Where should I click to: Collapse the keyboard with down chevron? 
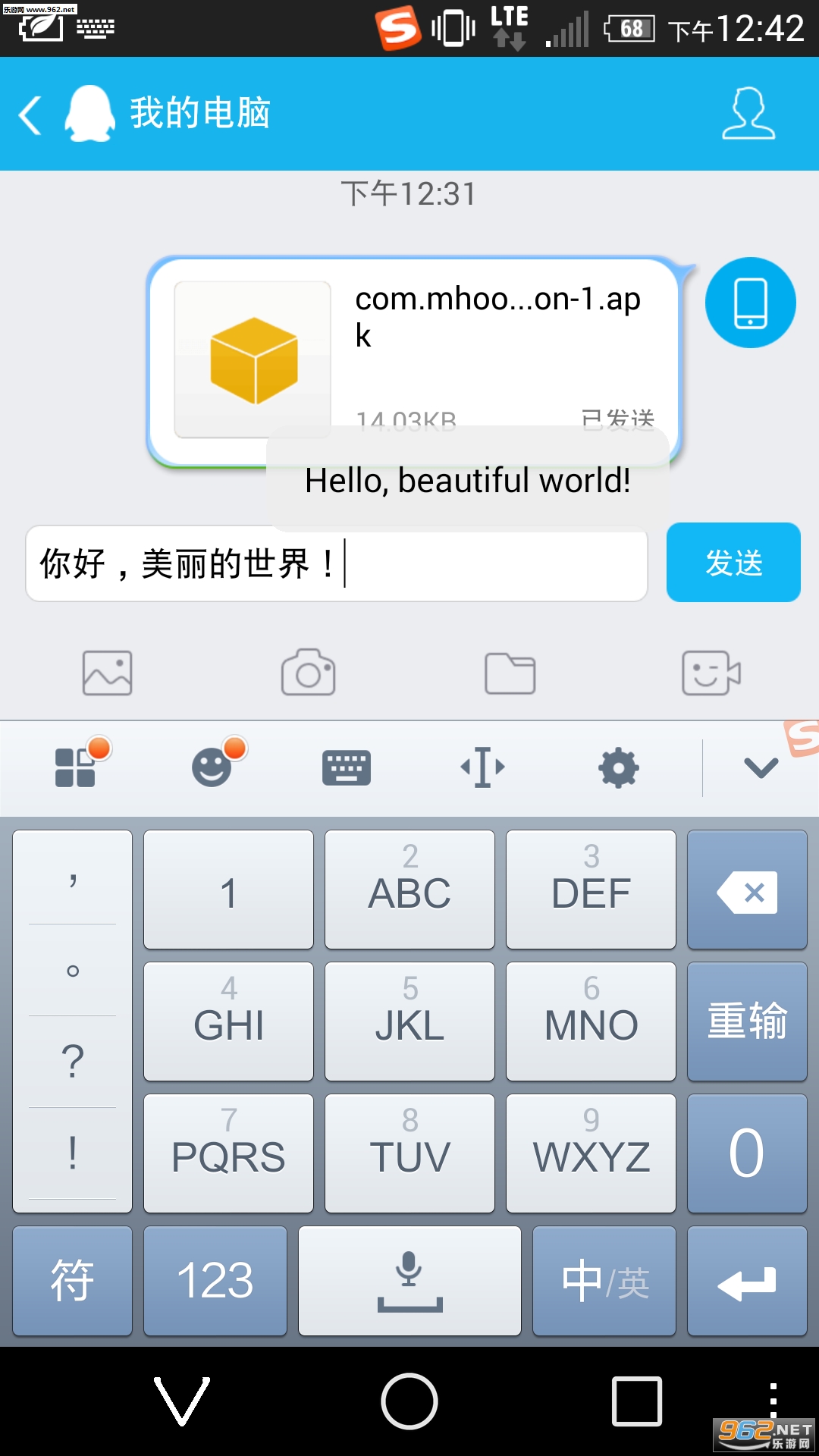tap(761, 767)
